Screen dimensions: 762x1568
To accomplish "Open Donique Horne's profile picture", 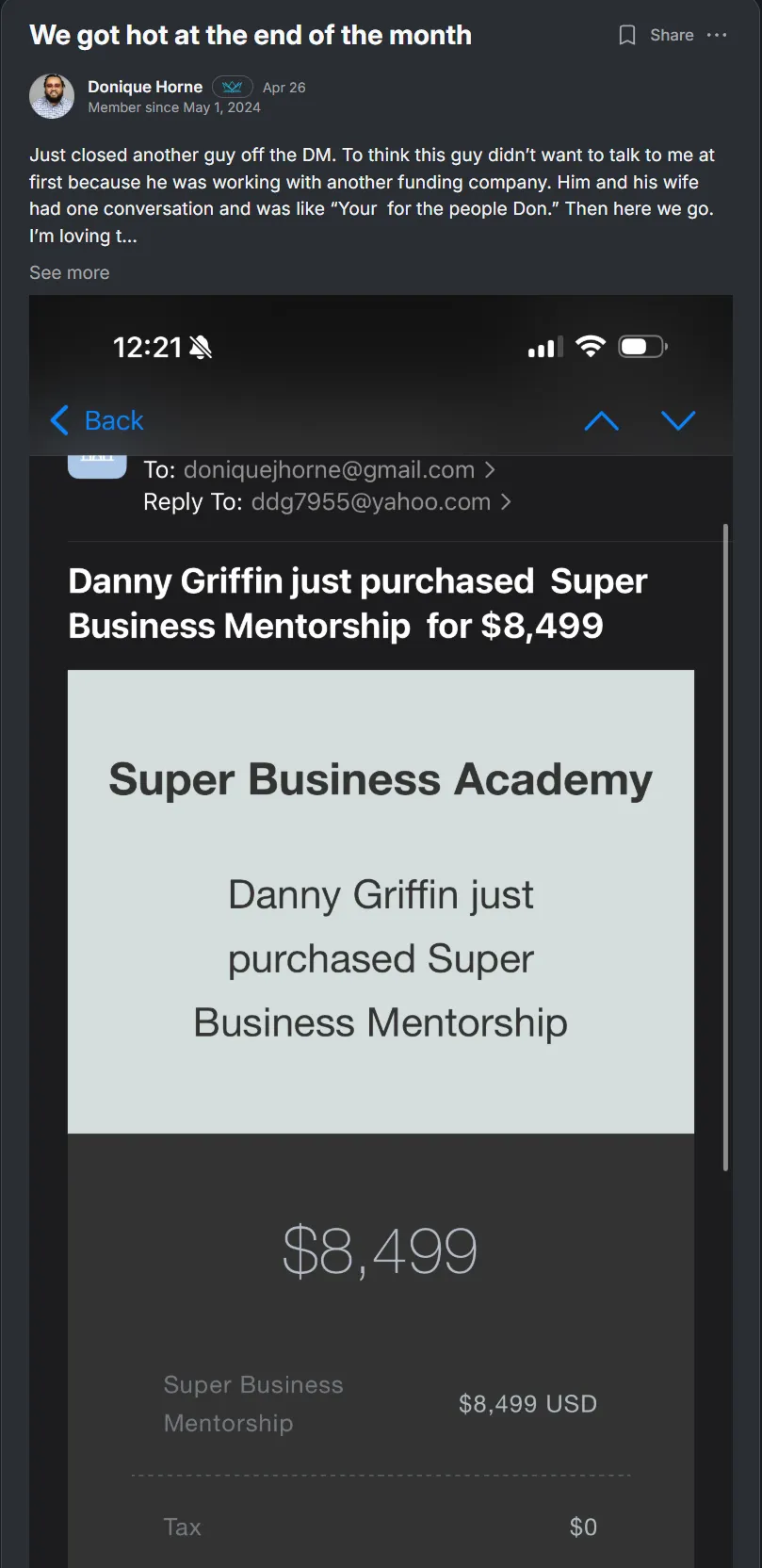I will tap(52, 96).
